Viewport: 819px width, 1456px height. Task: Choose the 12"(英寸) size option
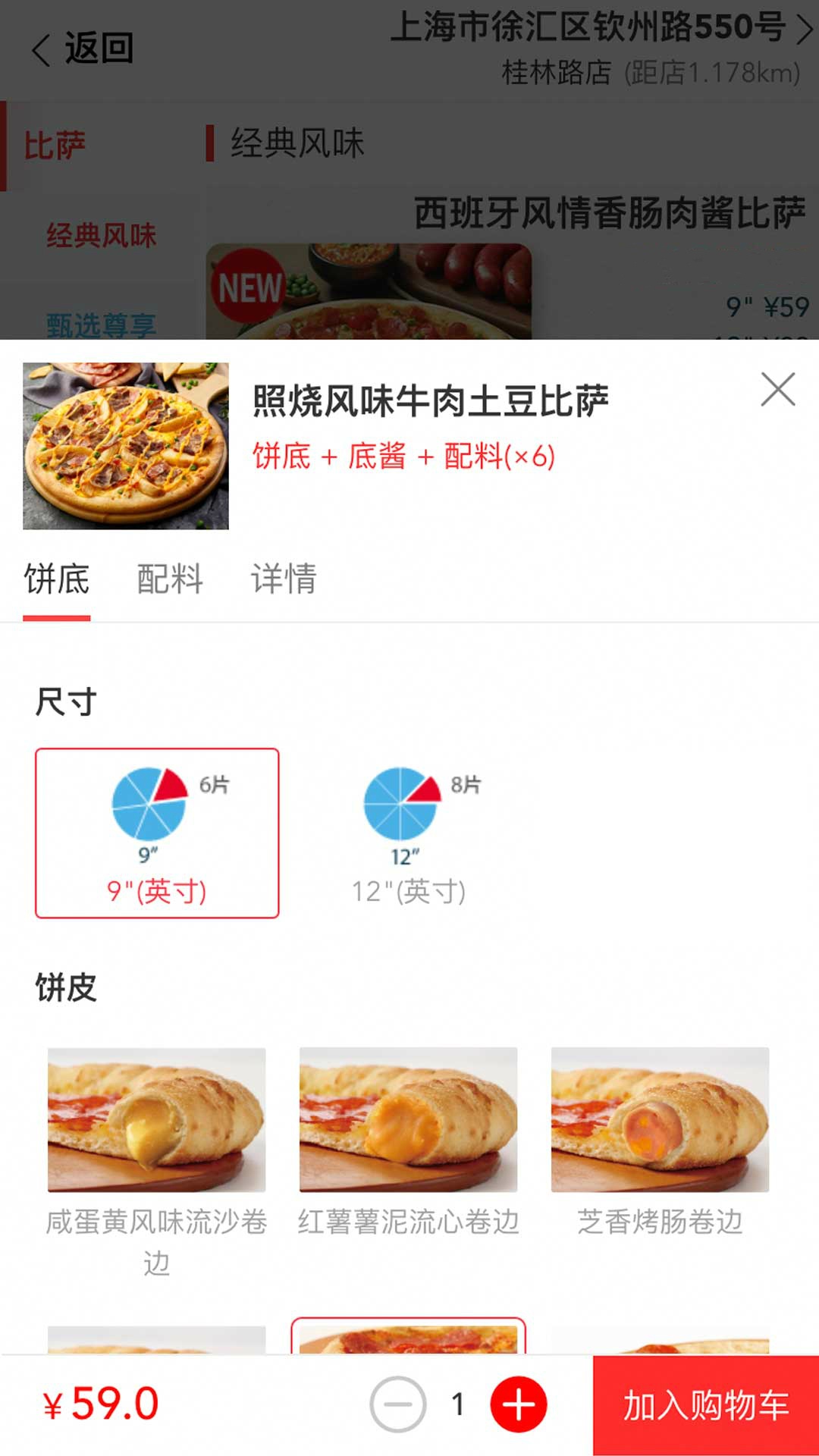click(409, 833)
